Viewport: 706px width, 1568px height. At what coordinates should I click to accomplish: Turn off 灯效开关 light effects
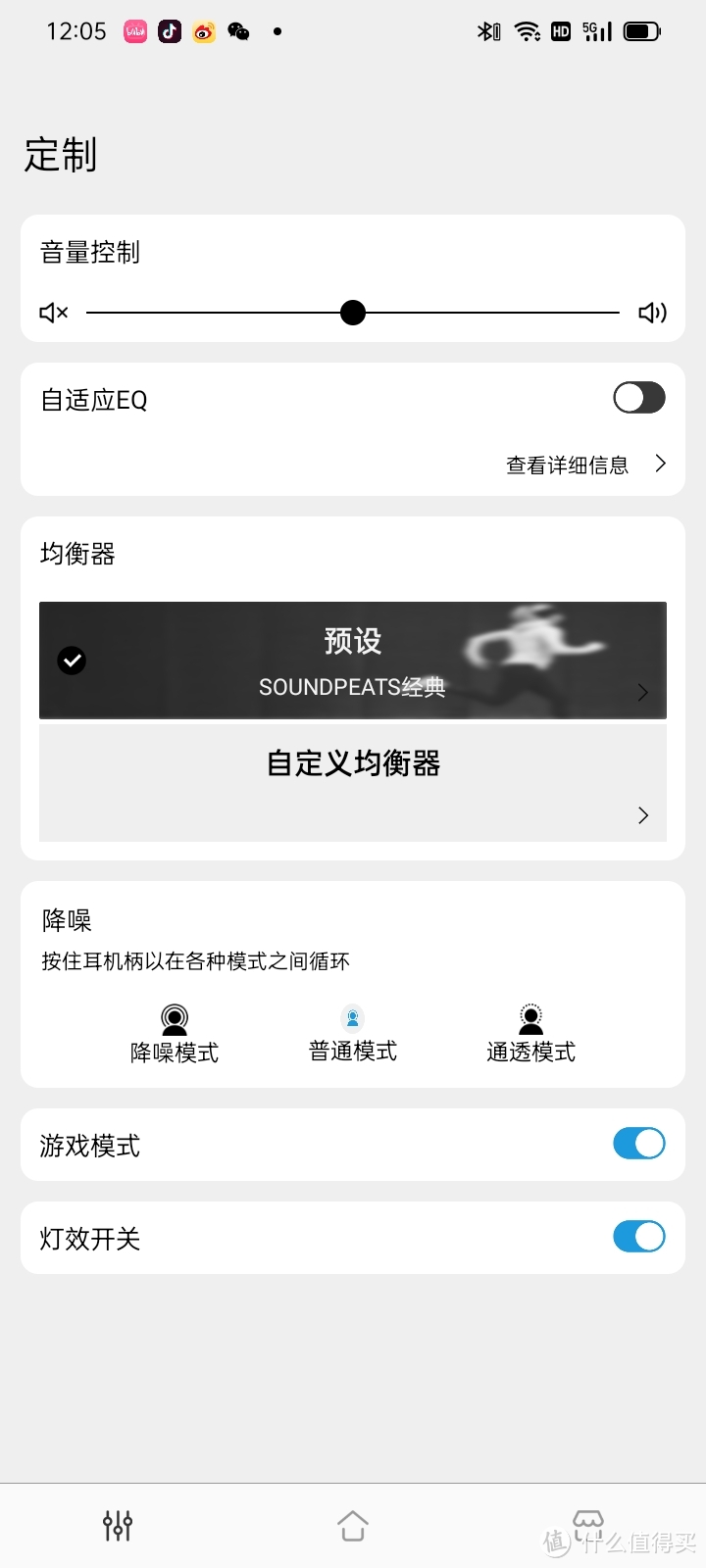point(638,1237)
